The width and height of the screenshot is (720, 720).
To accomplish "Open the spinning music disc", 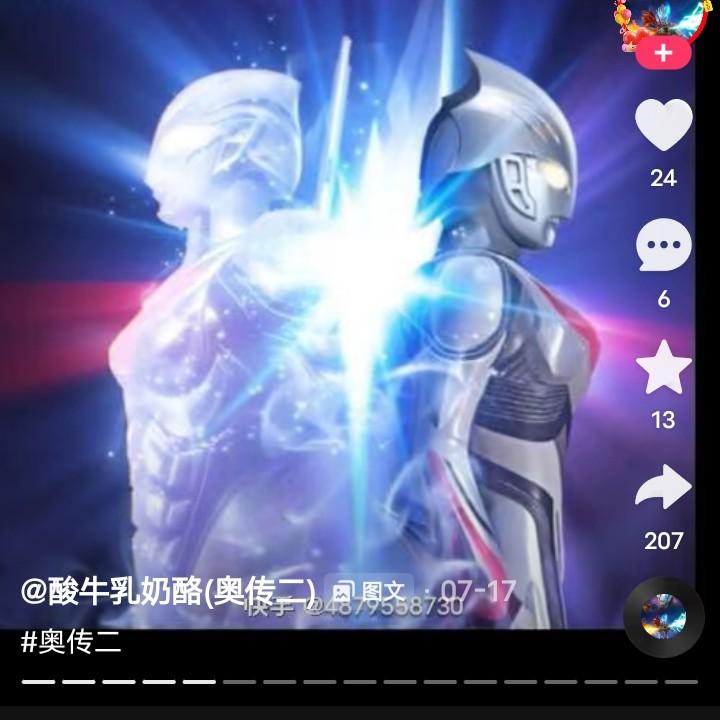I will (x=664, y=617).
